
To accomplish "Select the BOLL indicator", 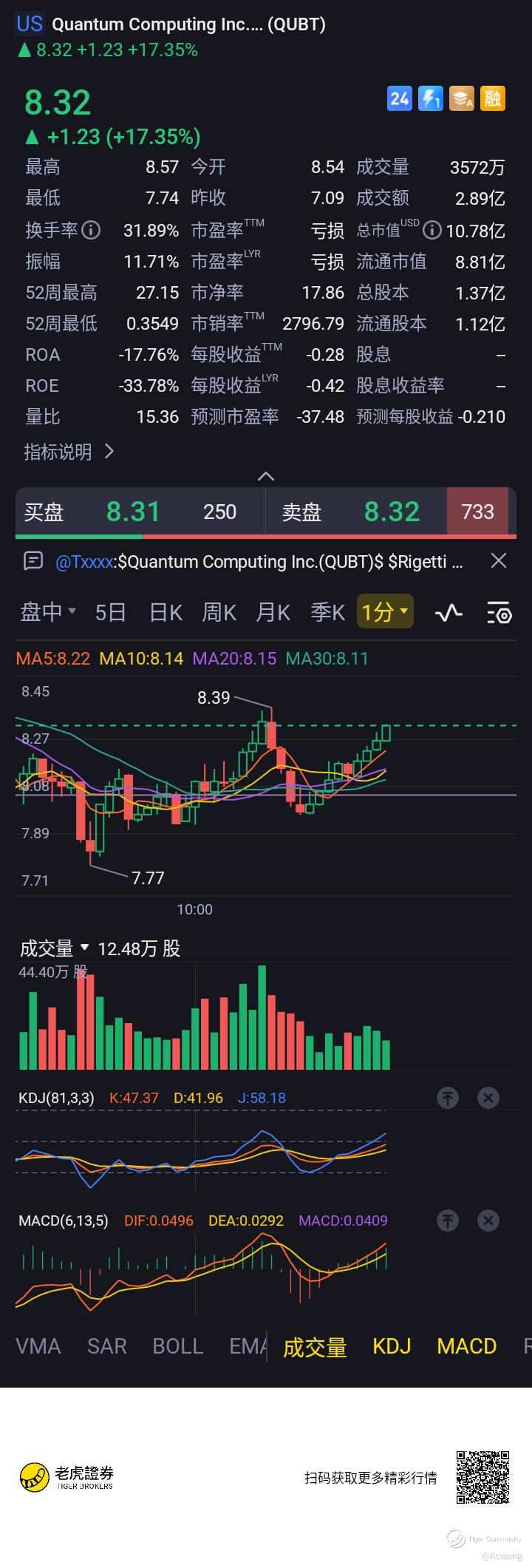I will [177, 1345].
